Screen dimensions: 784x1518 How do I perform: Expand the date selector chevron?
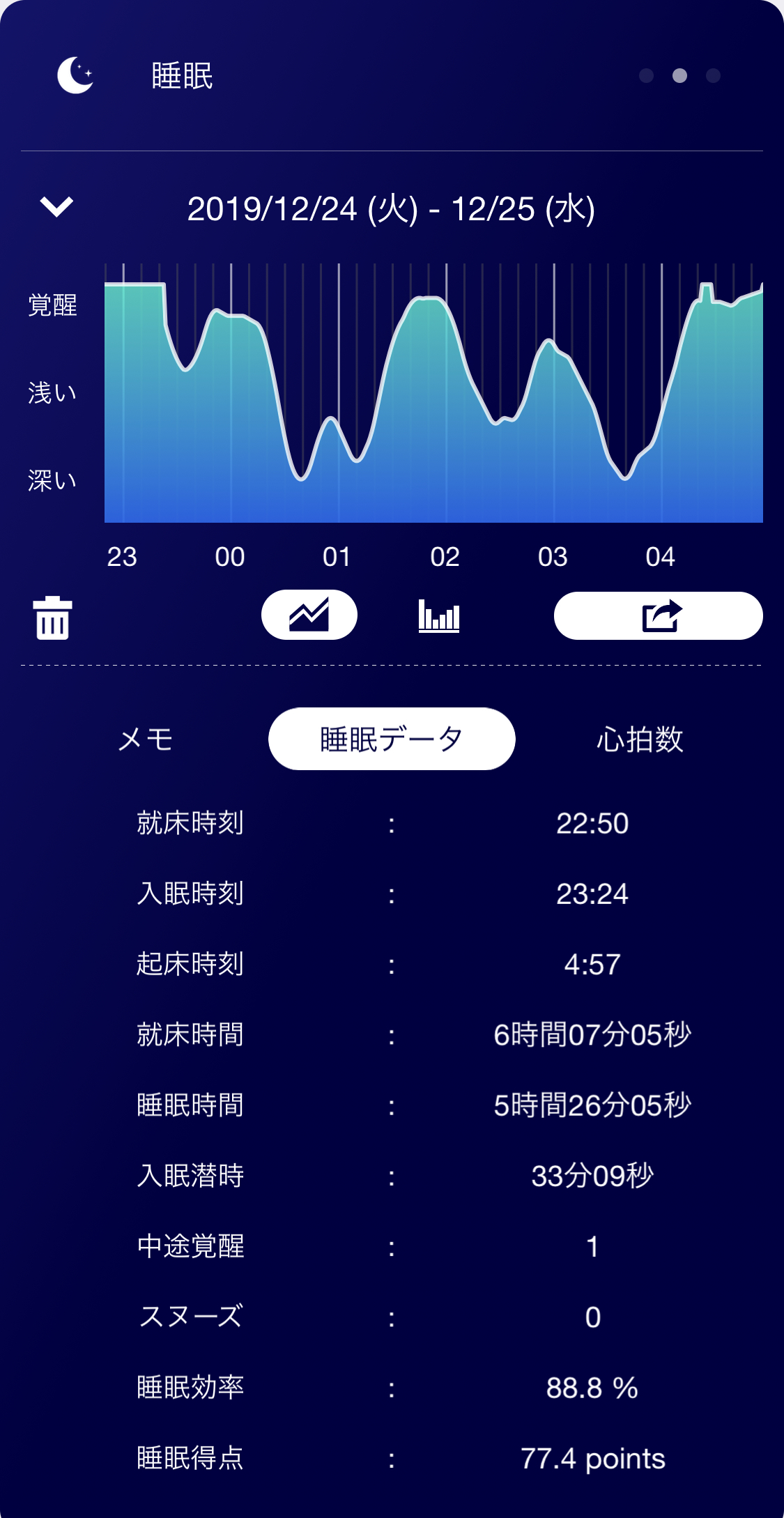tap(56, 207)
